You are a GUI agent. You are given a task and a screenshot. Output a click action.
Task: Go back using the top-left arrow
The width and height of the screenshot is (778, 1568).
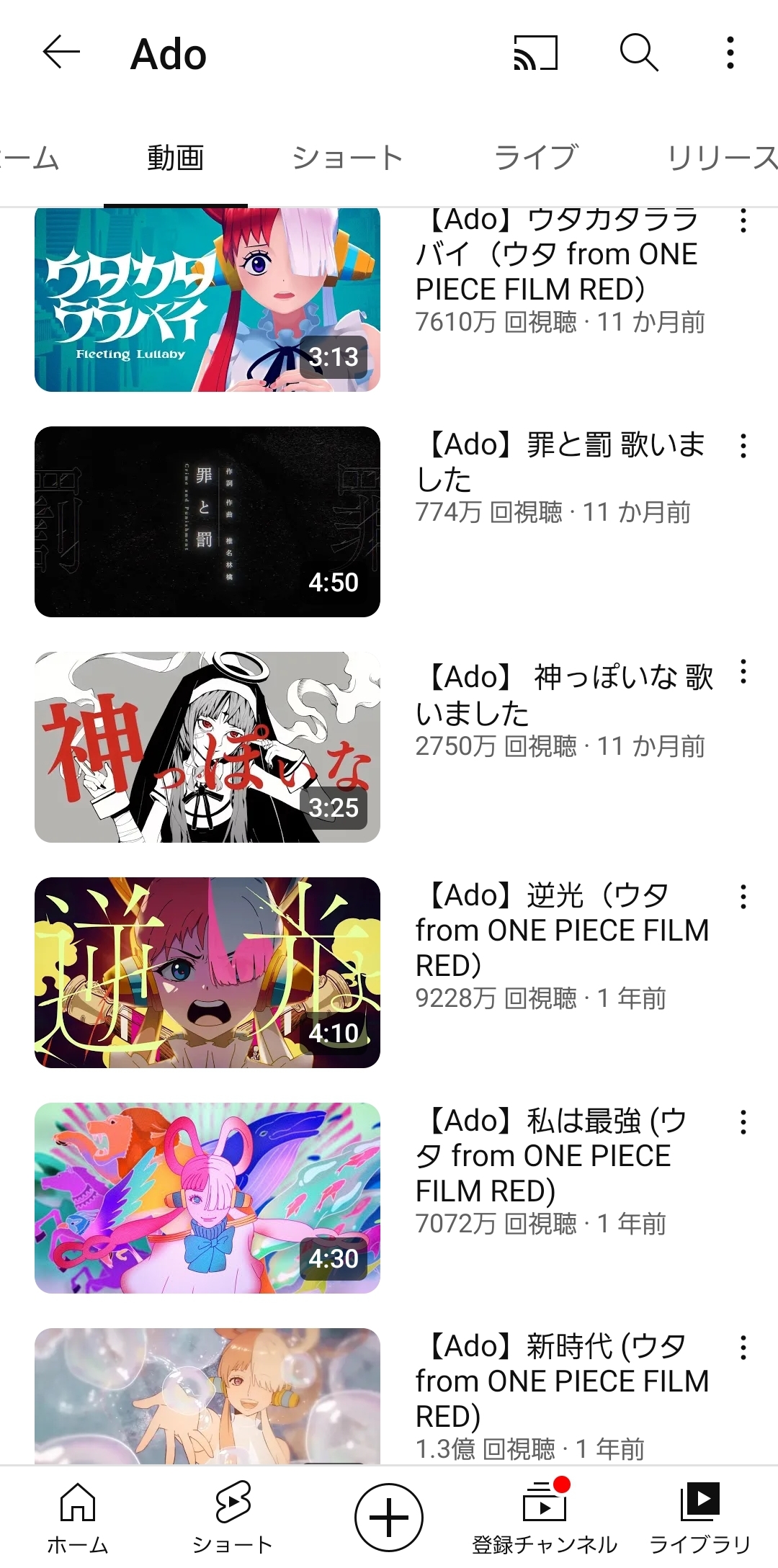click(x=61, y=53)
